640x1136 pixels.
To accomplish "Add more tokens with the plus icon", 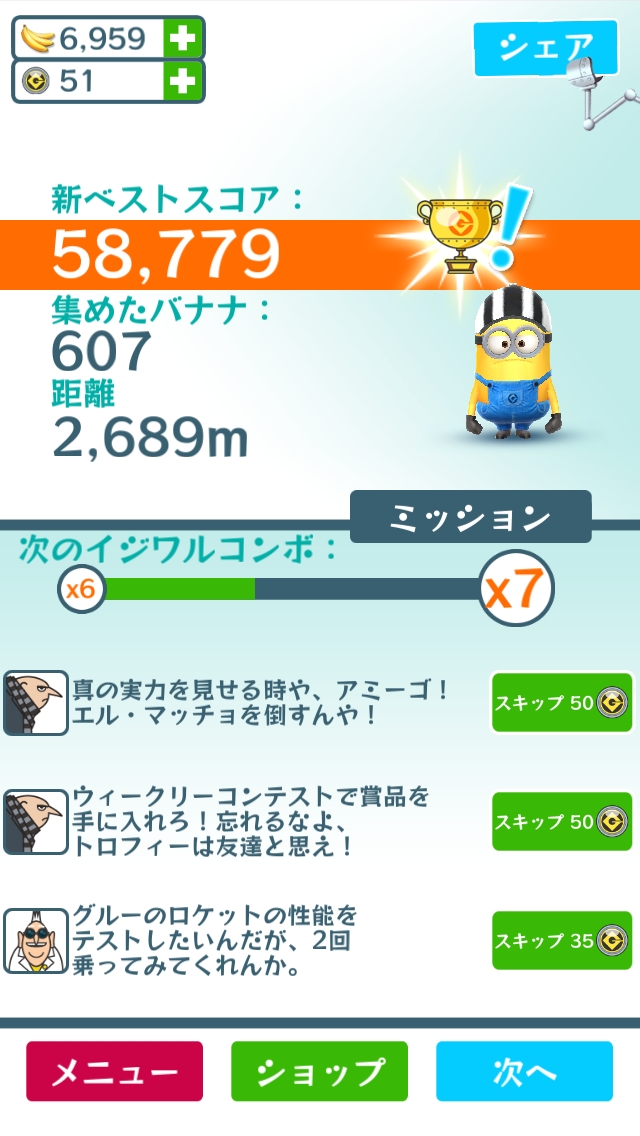I will [183, 82].
